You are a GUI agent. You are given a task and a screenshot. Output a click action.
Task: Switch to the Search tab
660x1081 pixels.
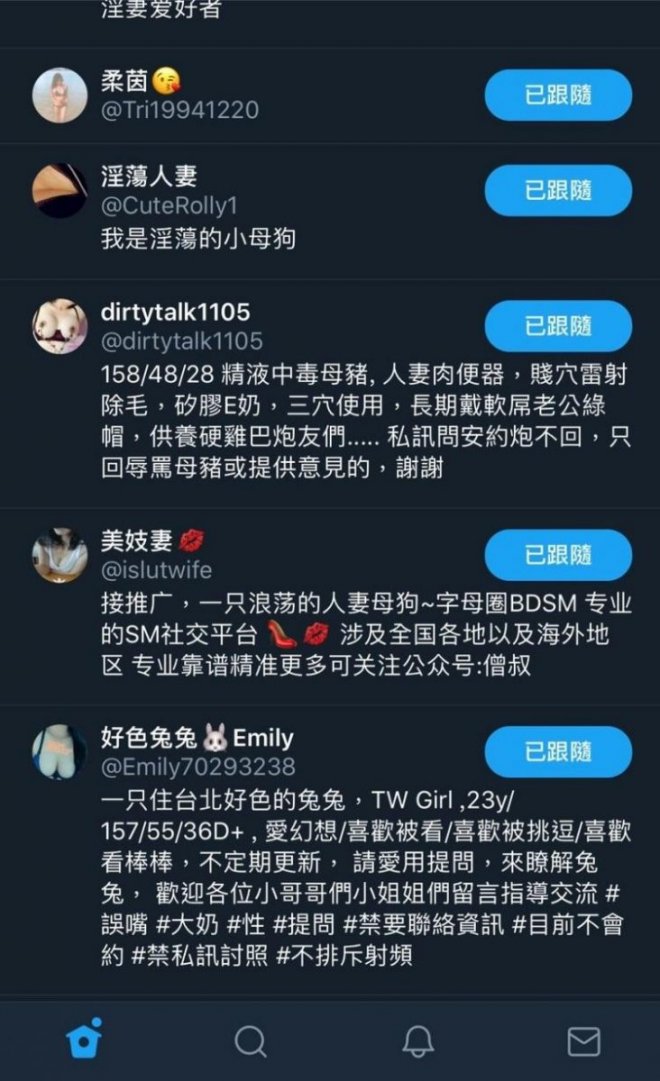250,1041
